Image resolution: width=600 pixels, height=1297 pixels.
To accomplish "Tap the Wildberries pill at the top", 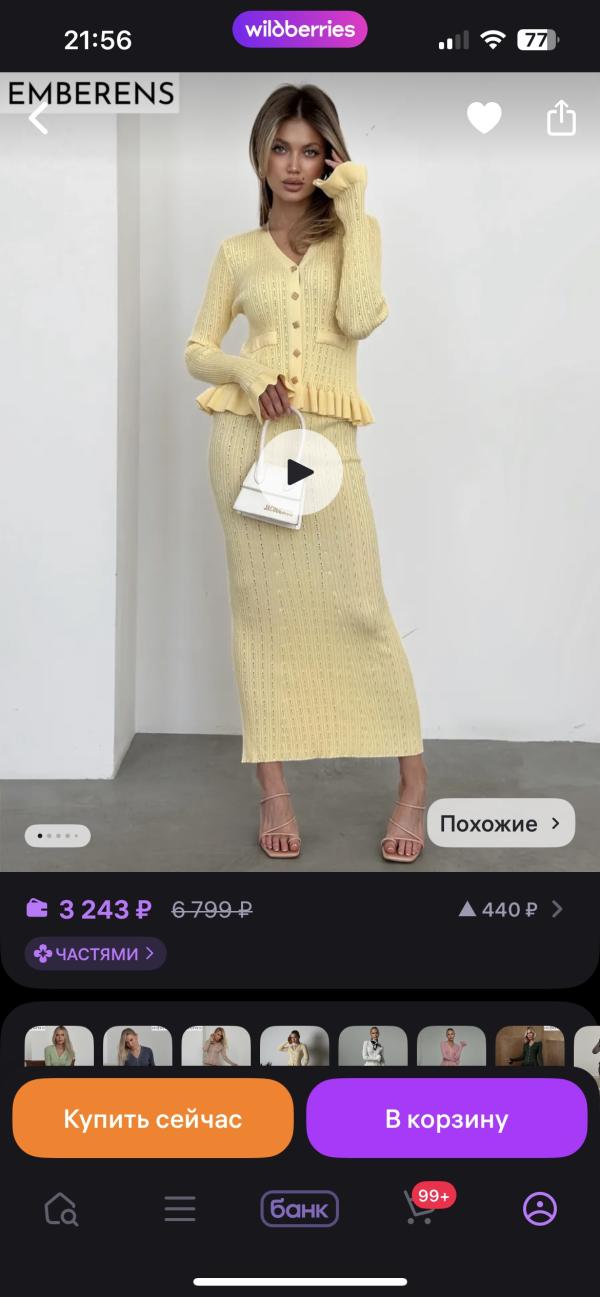I will point(300,30).
